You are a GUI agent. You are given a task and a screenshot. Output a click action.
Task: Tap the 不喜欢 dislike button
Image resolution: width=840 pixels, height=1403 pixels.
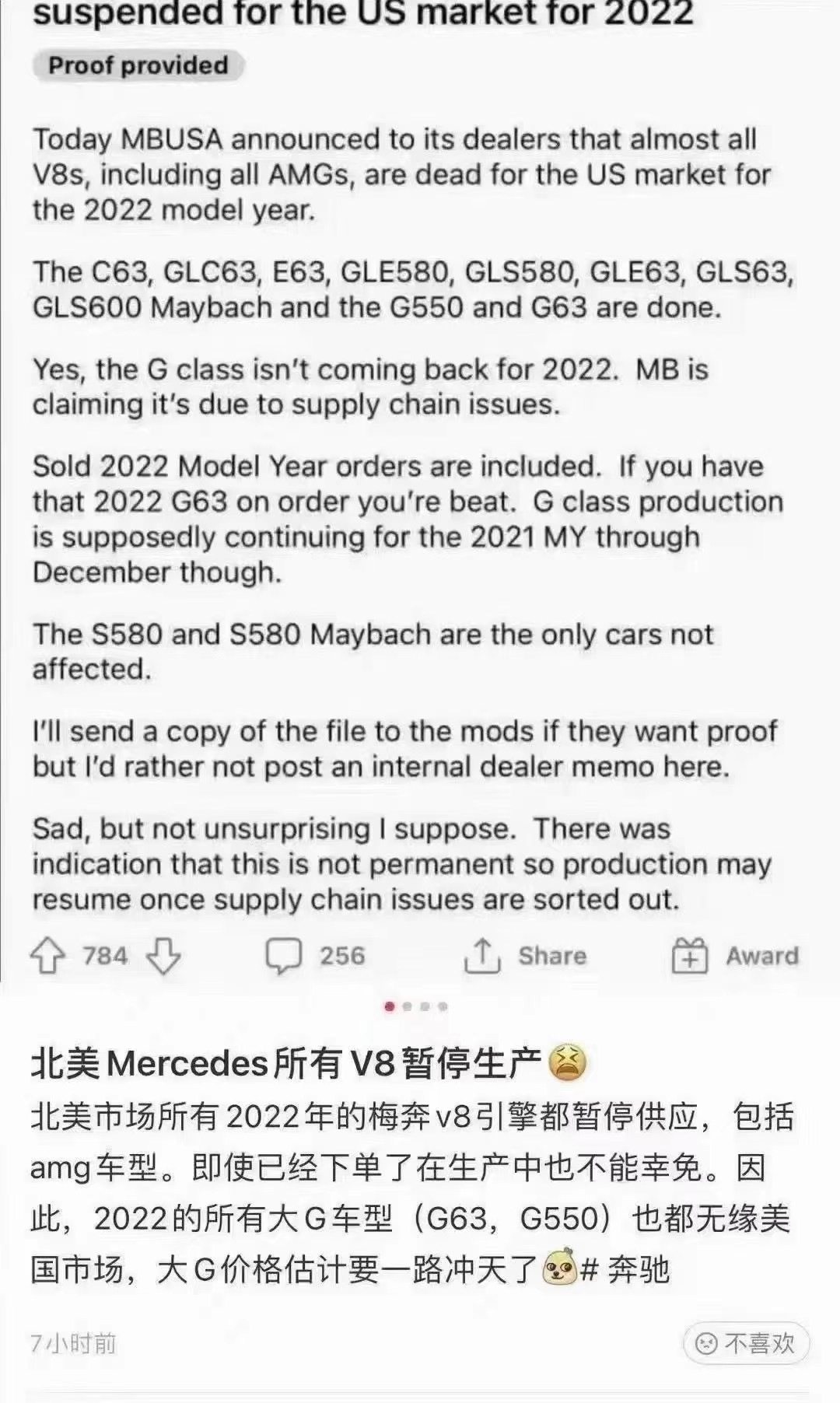746,1343
